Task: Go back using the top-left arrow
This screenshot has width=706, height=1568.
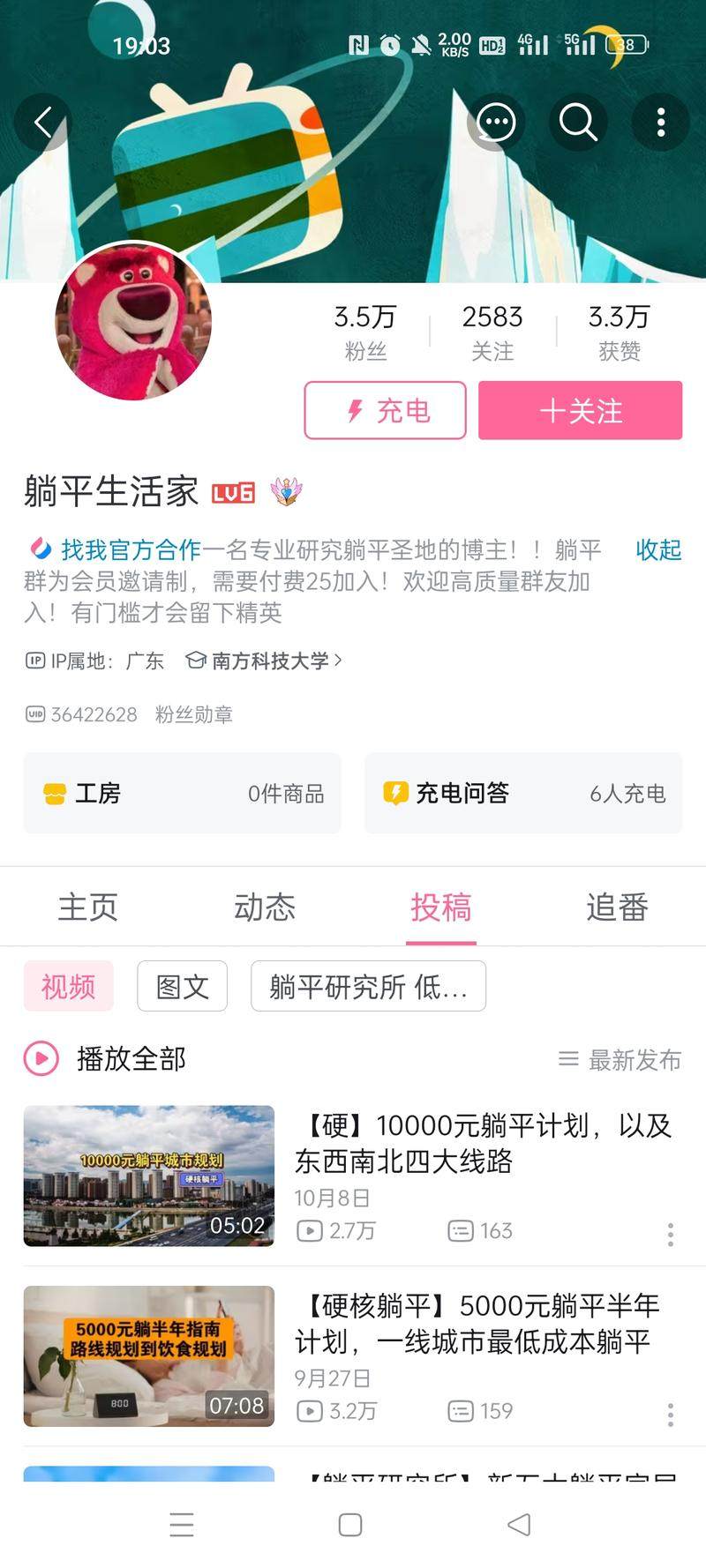Action: [x=41, y=123]
